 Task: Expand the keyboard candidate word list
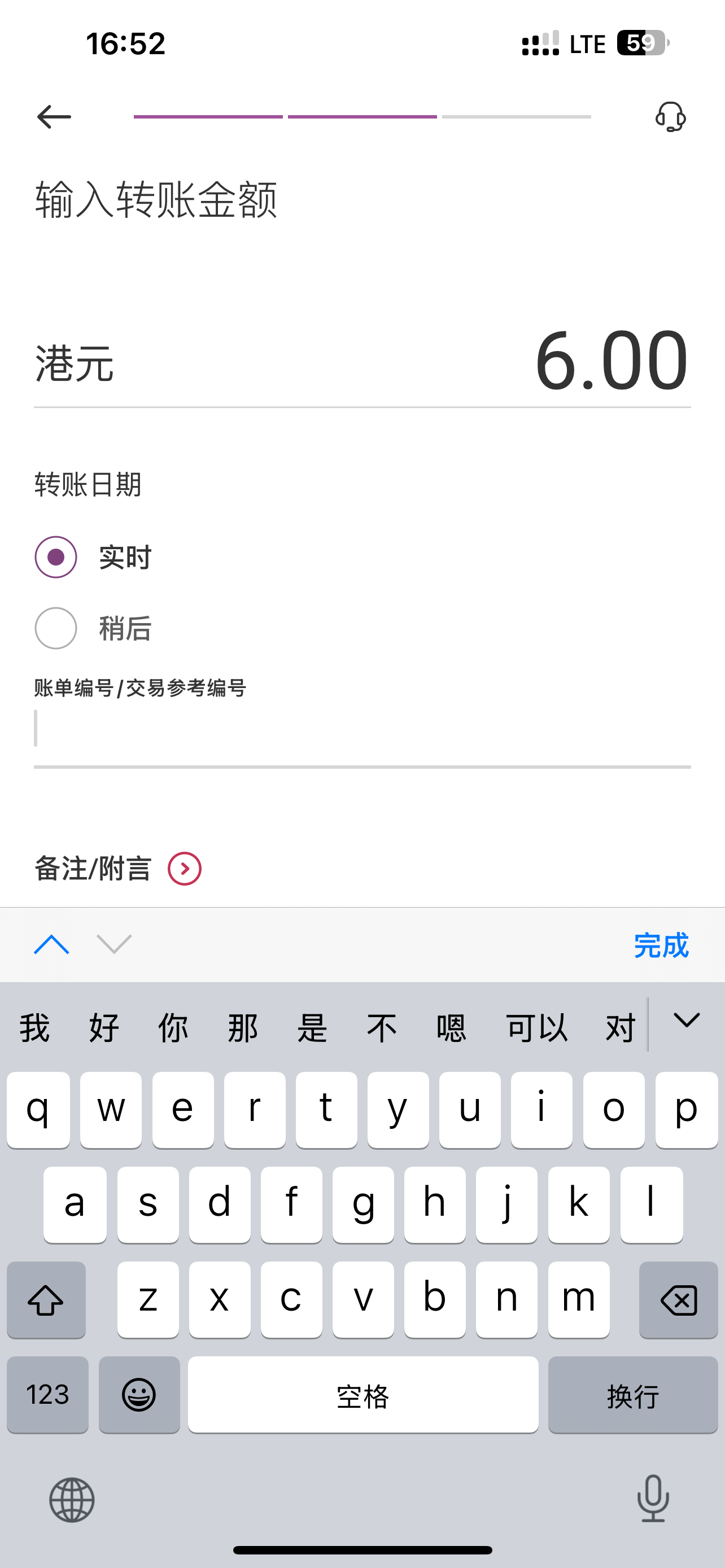click(x=687, y=1021)
